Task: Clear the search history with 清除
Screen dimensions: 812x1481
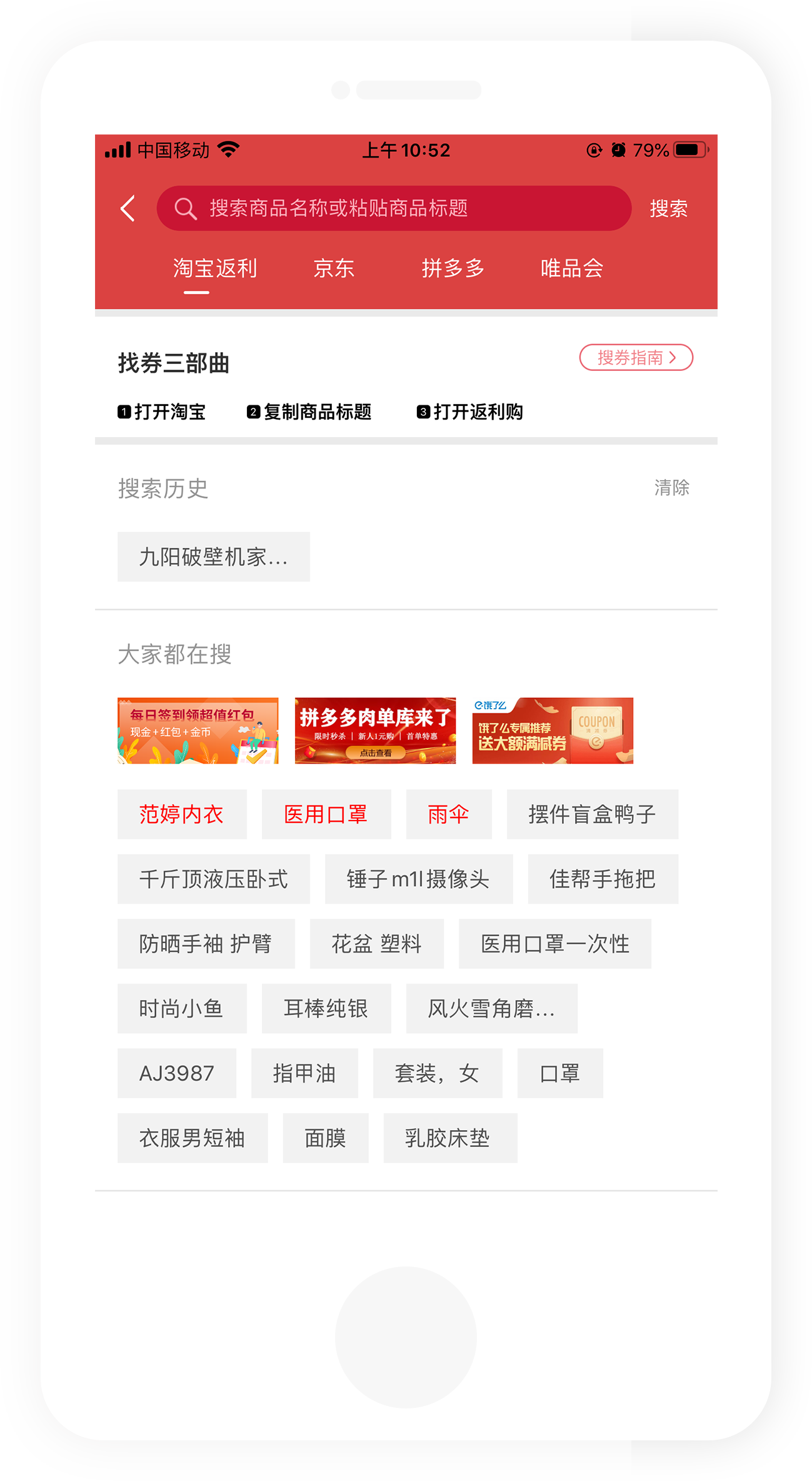Action: pos(671,488)
